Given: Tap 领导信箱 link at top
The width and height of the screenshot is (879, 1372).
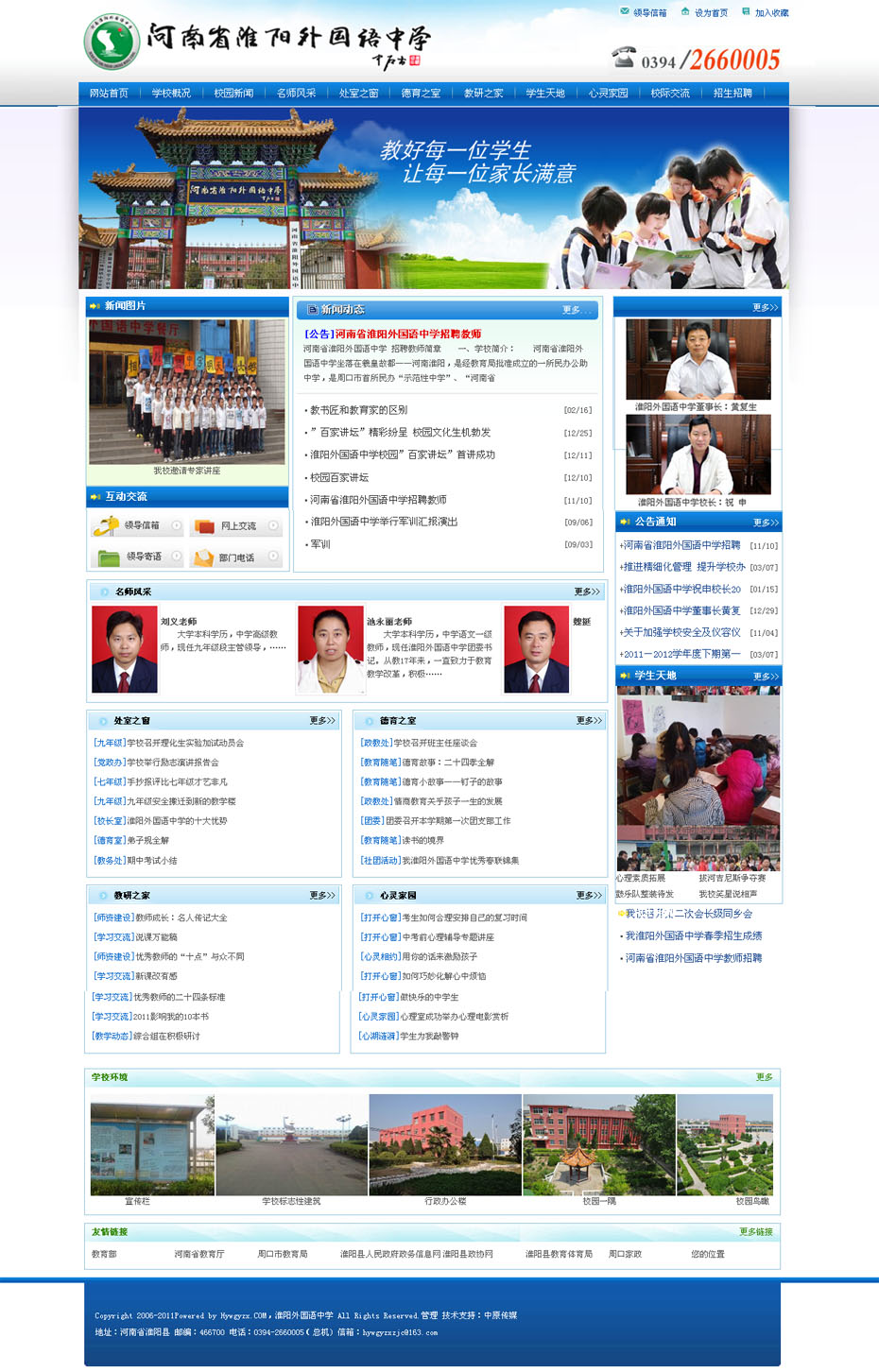Looking at the screenshot, I should [649, 13].
